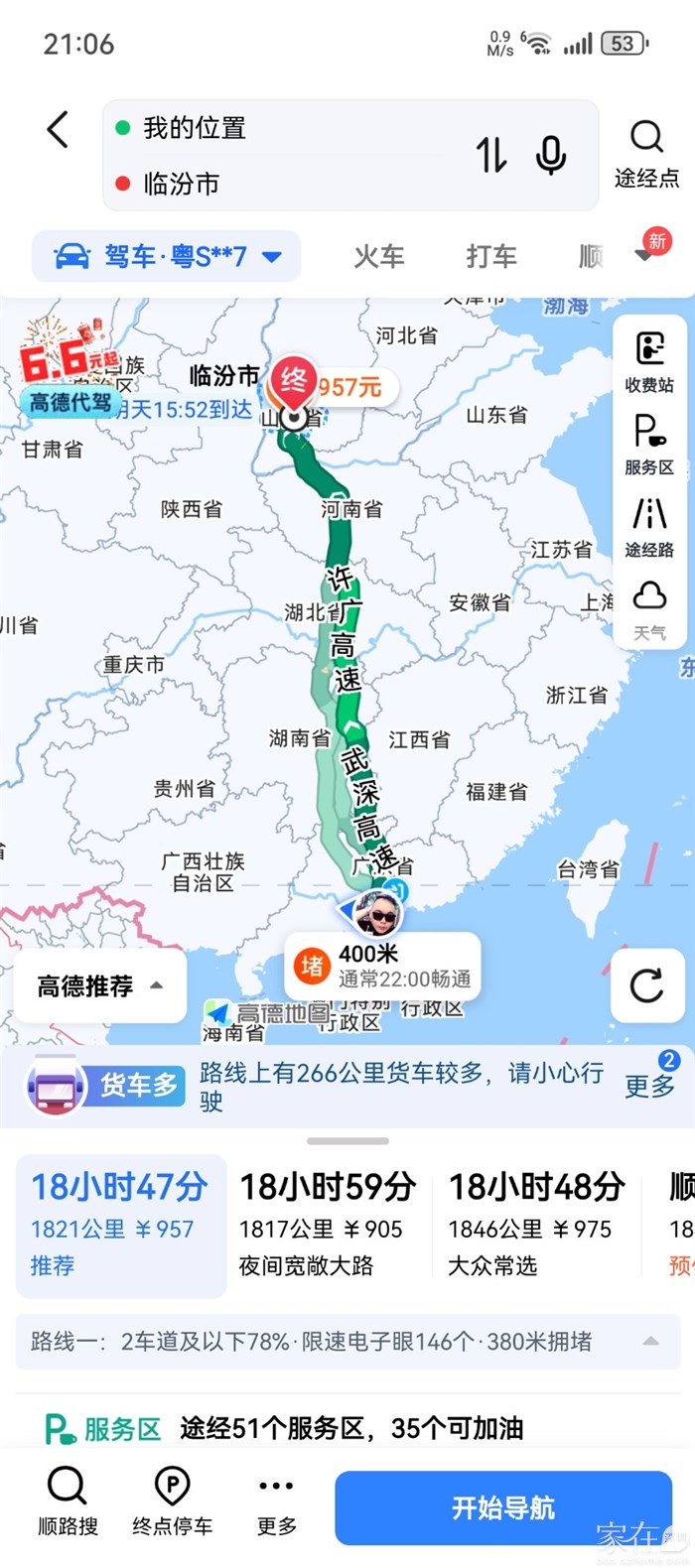Select the 18小时59分 夜间宽敞大路 route
Screen dimensions: 695x1568
(328, 1223)
